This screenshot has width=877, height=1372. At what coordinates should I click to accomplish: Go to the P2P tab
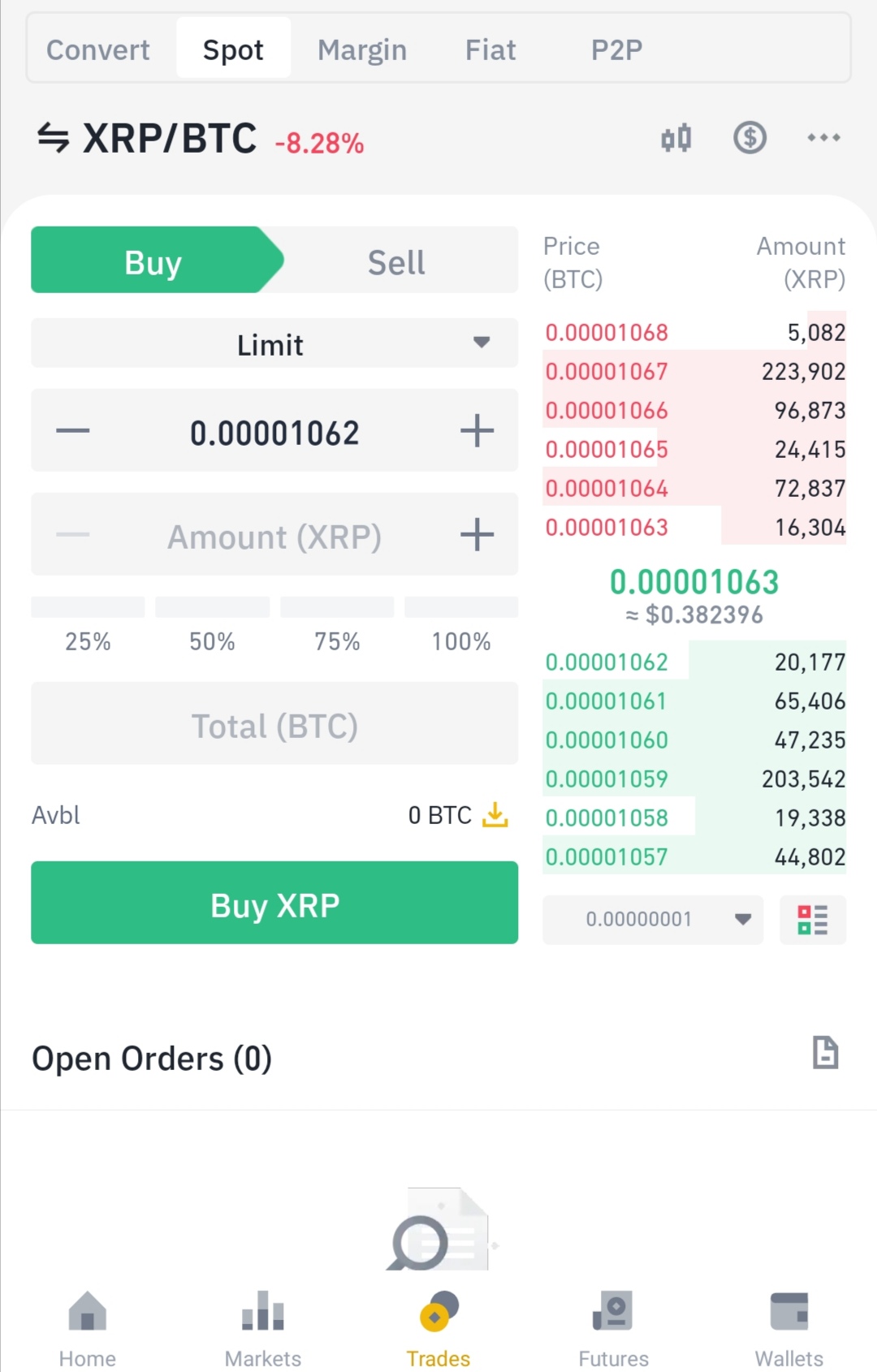tap(616, 50)
